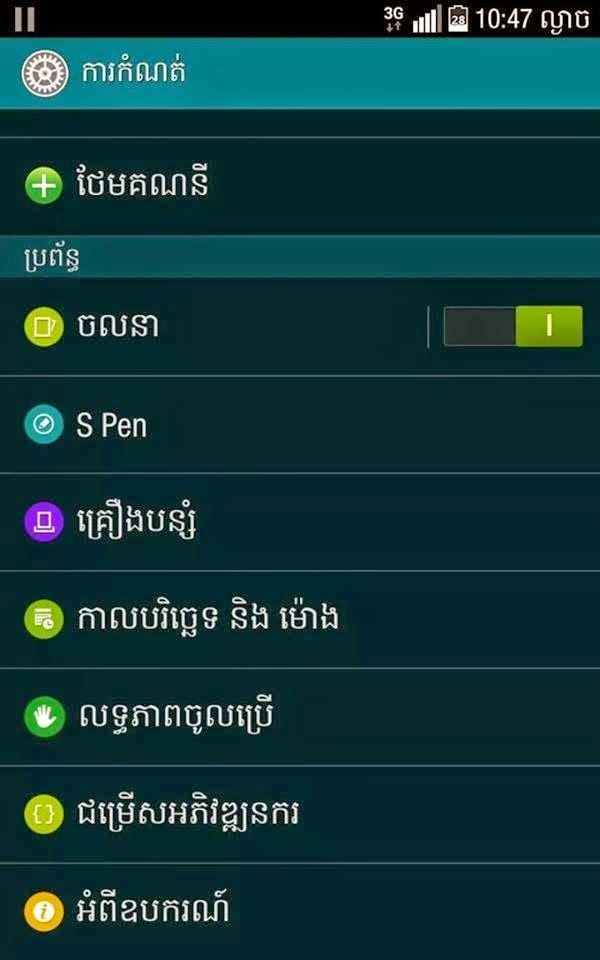Toggle the ចលនា switch off

pyautogui.click(x=512, y=327)
